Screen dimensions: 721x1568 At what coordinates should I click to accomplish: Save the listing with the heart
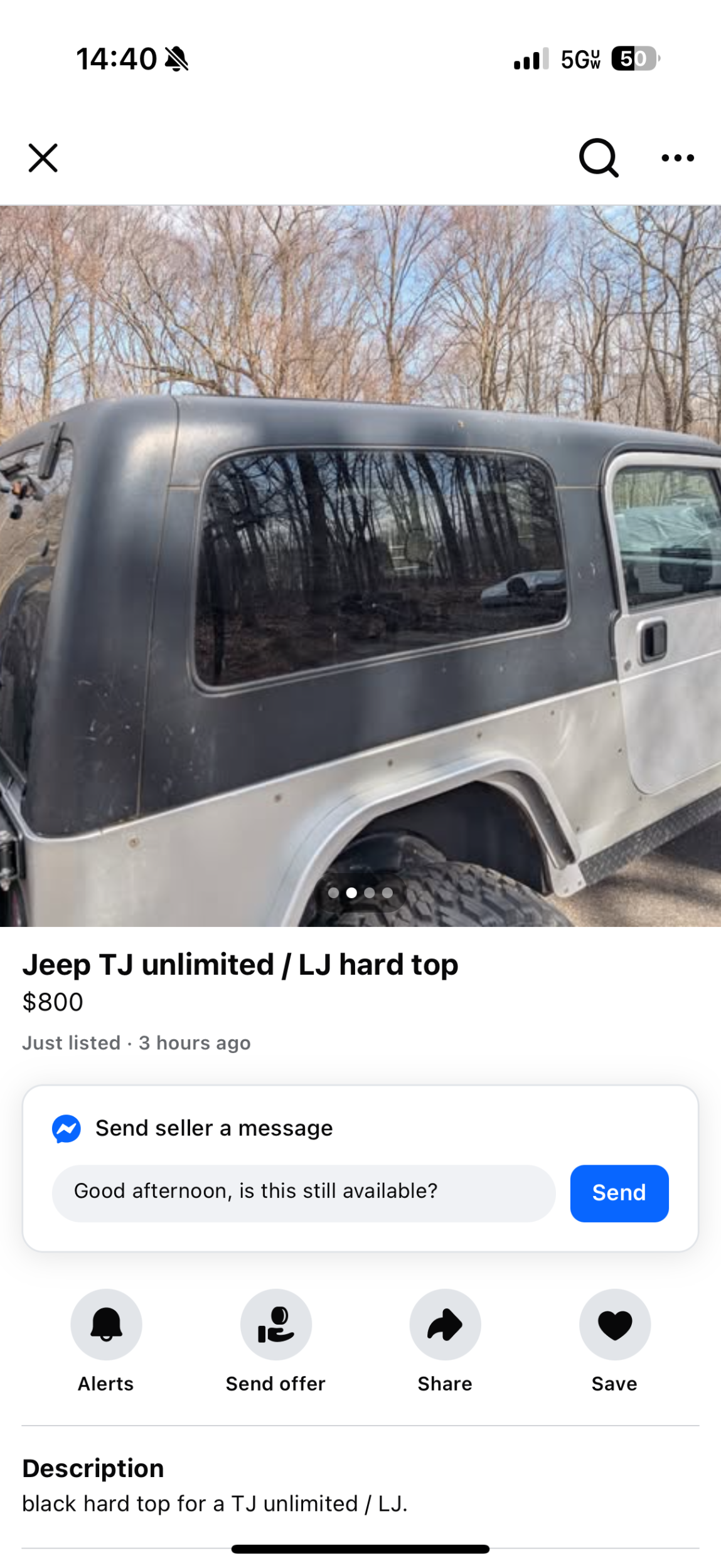(614, 1324)
